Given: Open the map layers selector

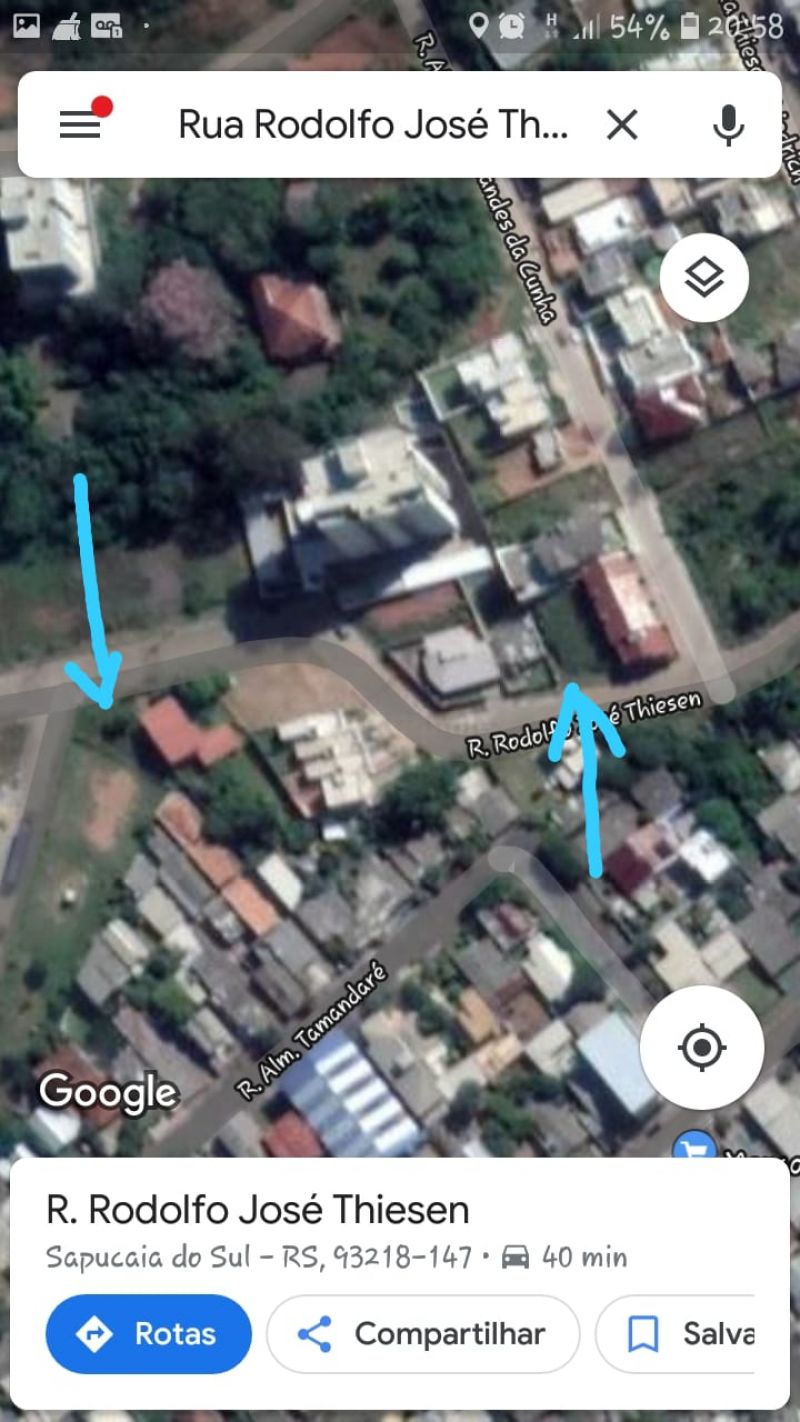Looking at the screenshot, I should click(704, 278).
